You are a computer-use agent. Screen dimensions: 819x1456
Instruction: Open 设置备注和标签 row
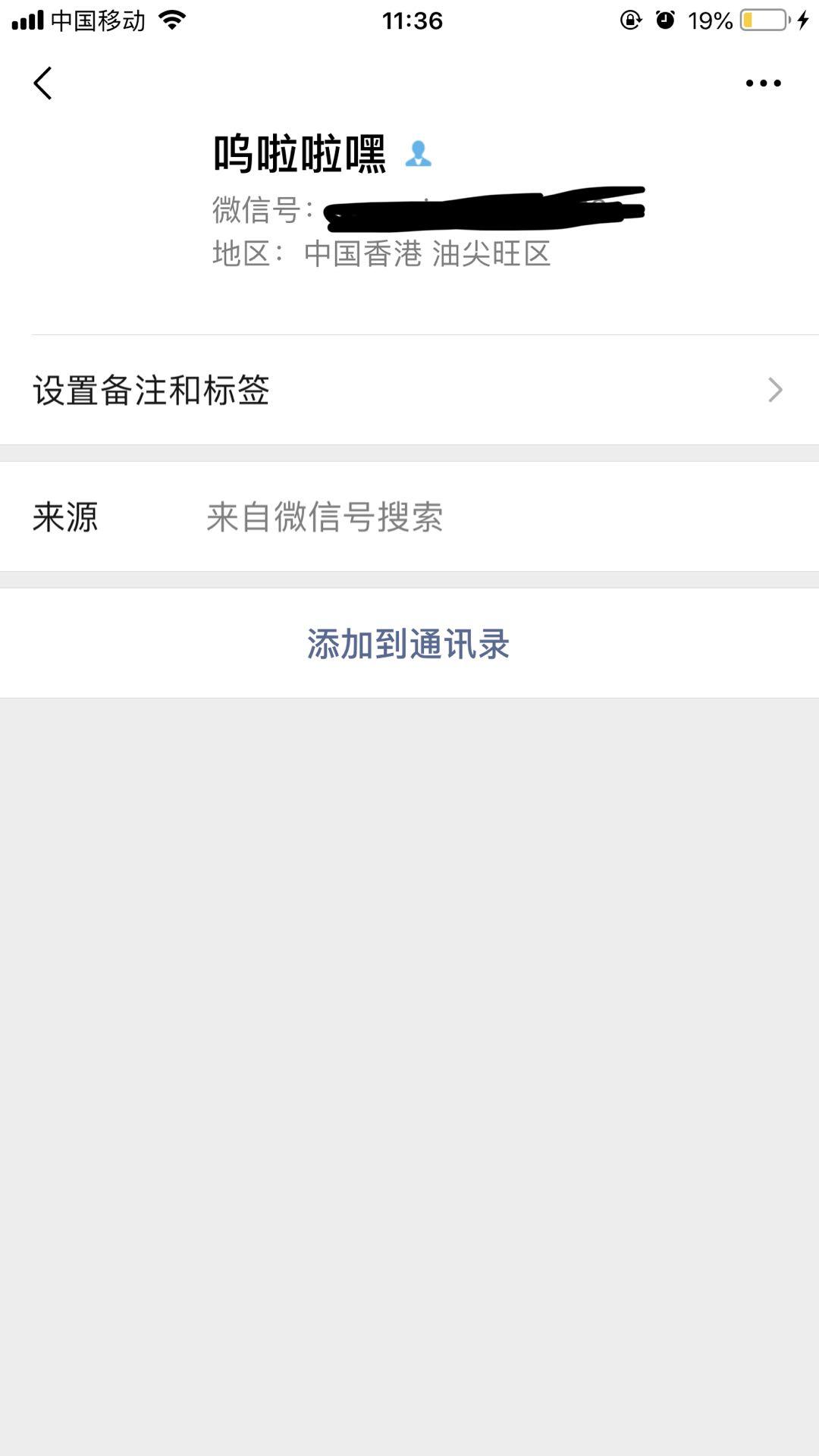pos(409,390)
